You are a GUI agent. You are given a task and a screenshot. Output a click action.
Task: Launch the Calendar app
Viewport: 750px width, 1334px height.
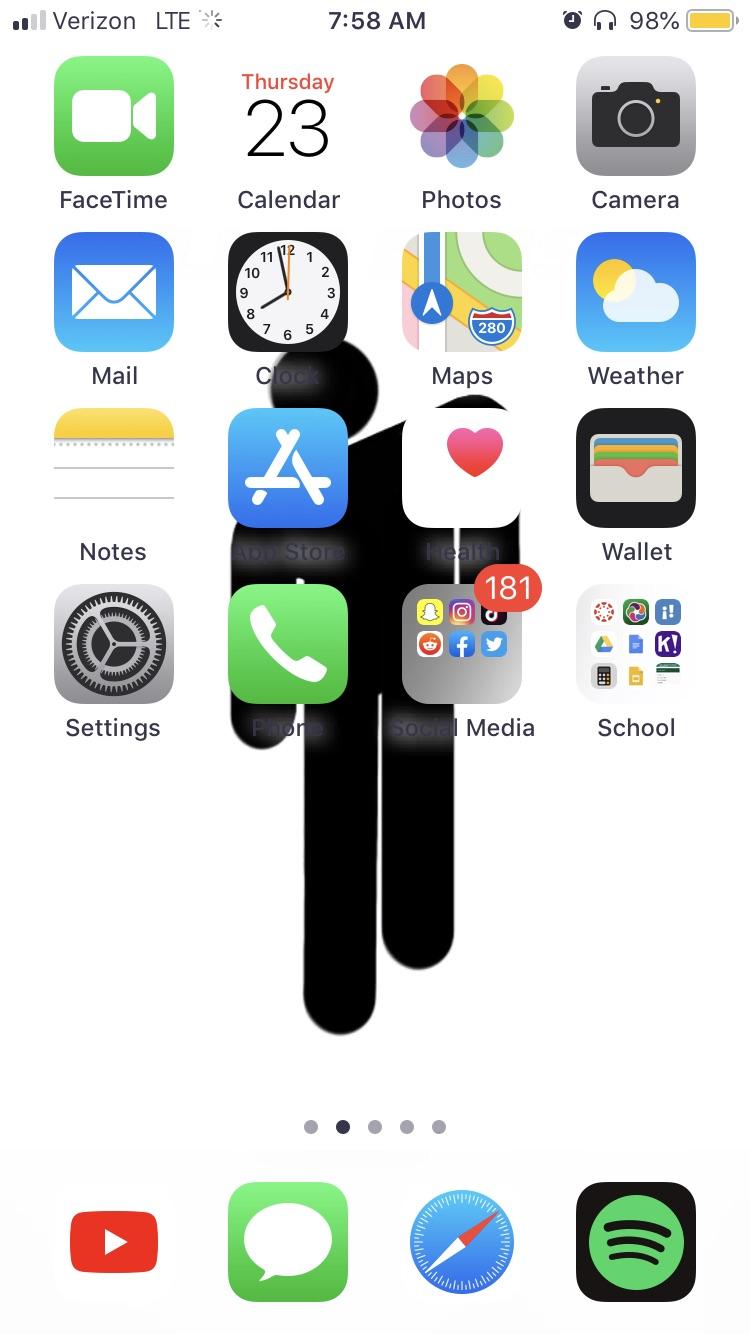(x=288, y=116)
